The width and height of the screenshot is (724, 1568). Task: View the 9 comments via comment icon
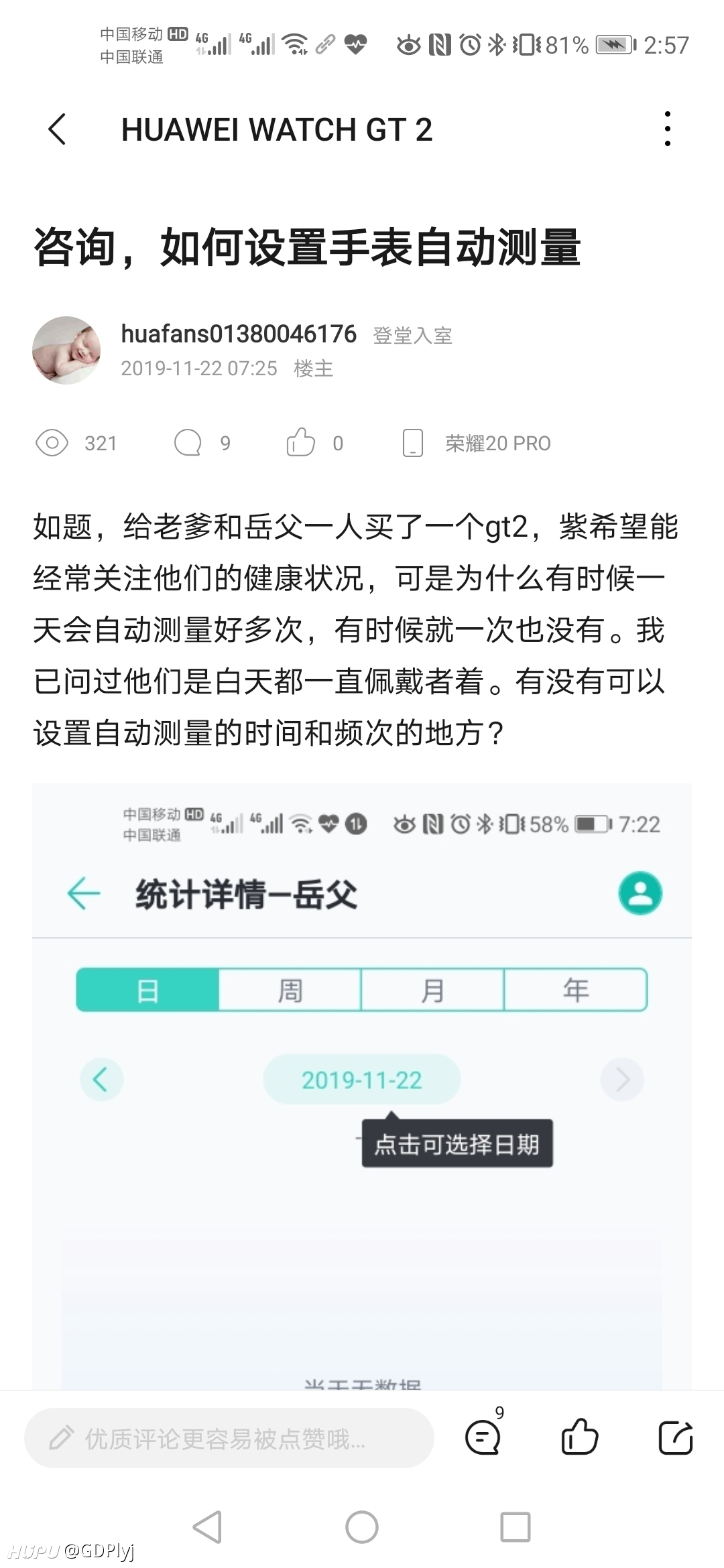pyautogui.click(x=484, y=1434)
